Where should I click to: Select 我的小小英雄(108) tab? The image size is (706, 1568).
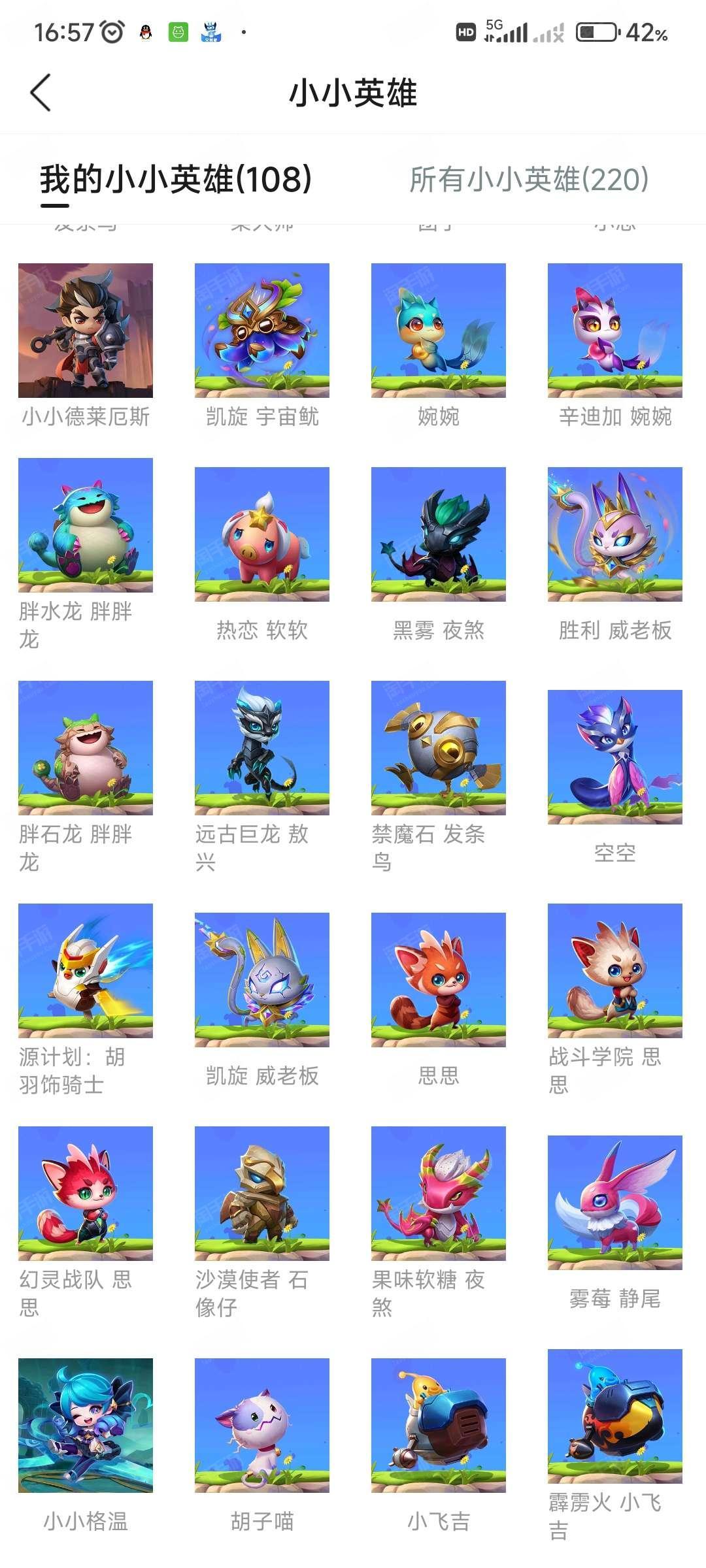pyautogui.click(x=176, y=180)
